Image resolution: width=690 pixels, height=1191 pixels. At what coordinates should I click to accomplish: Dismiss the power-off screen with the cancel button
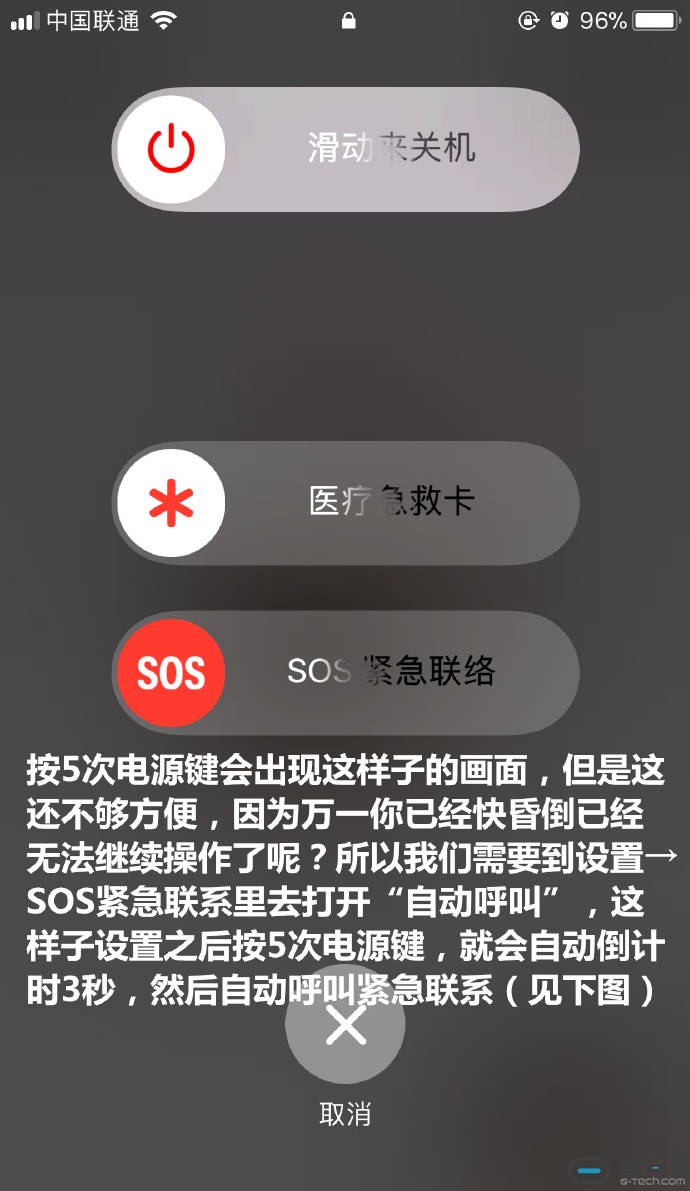pos(345,1026)
